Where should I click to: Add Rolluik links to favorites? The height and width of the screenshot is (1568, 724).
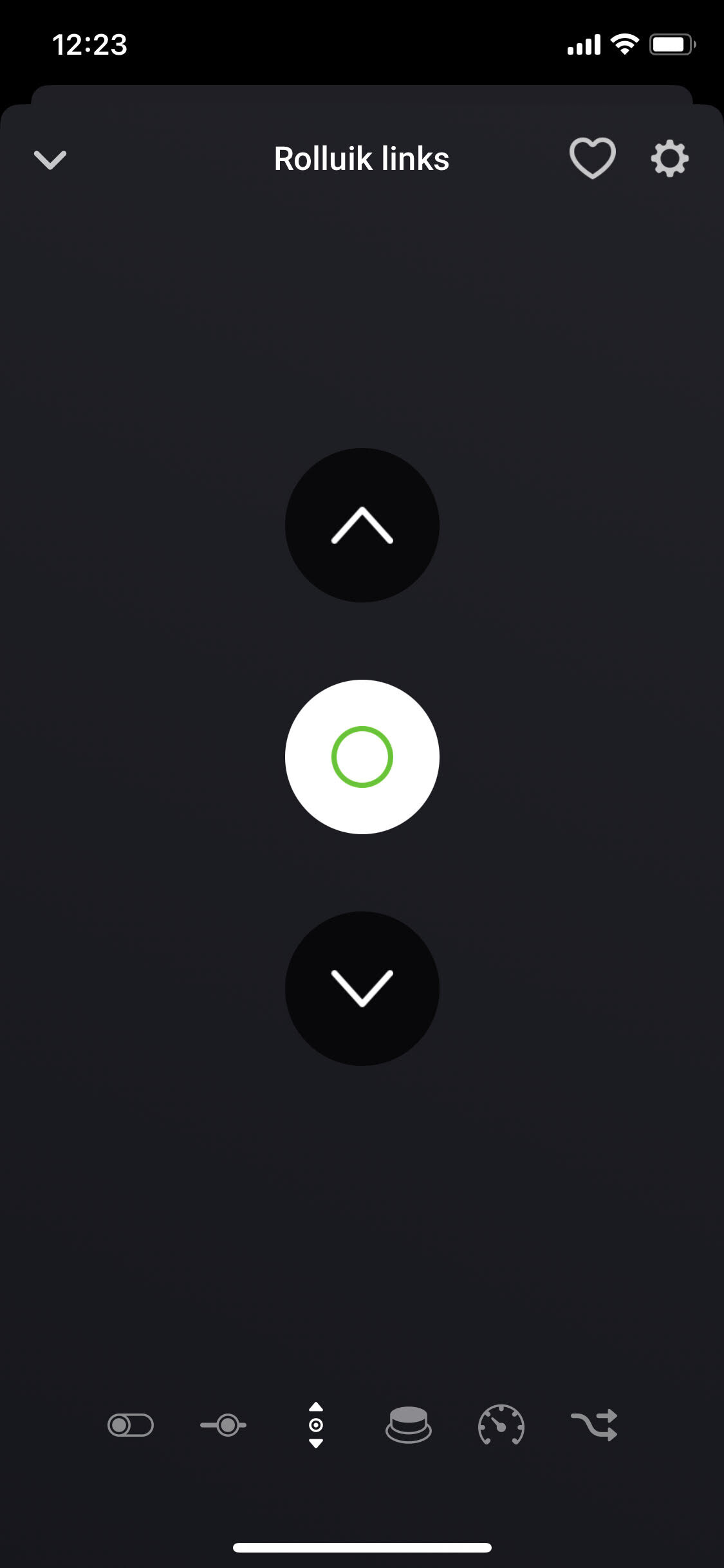592,158
